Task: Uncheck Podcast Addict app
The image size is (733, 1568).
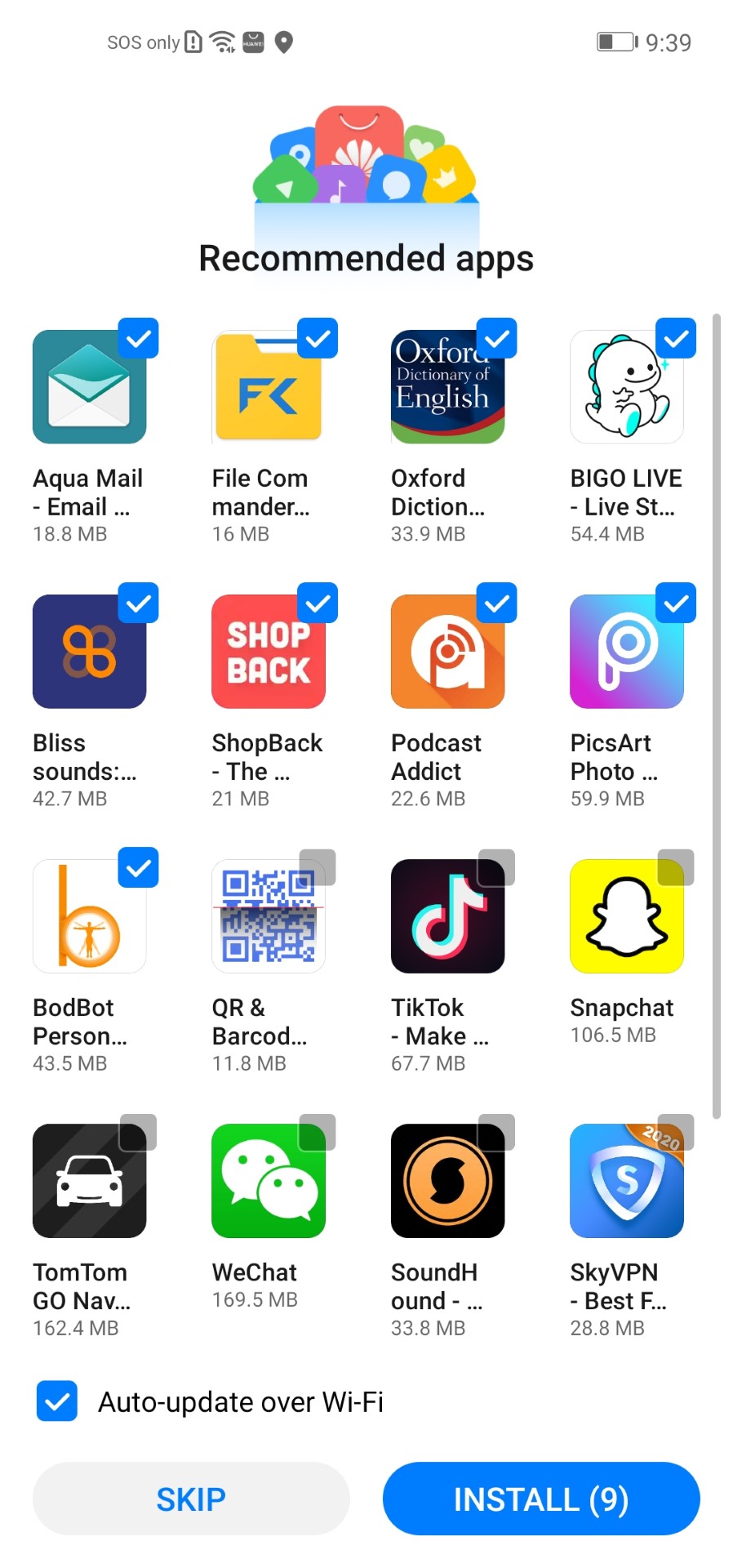Action: pos(497,603)
